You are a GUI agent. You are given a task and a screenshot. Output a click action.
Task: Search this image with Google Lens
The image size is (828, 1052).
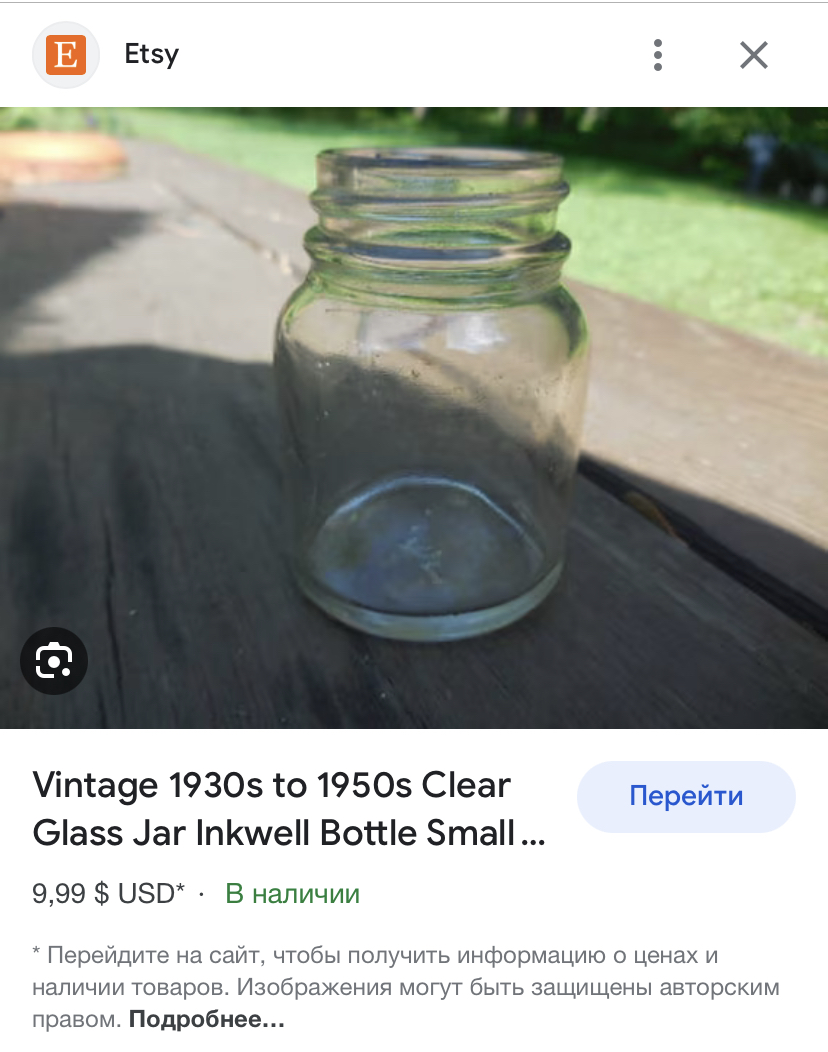click(x=54, y=660)
